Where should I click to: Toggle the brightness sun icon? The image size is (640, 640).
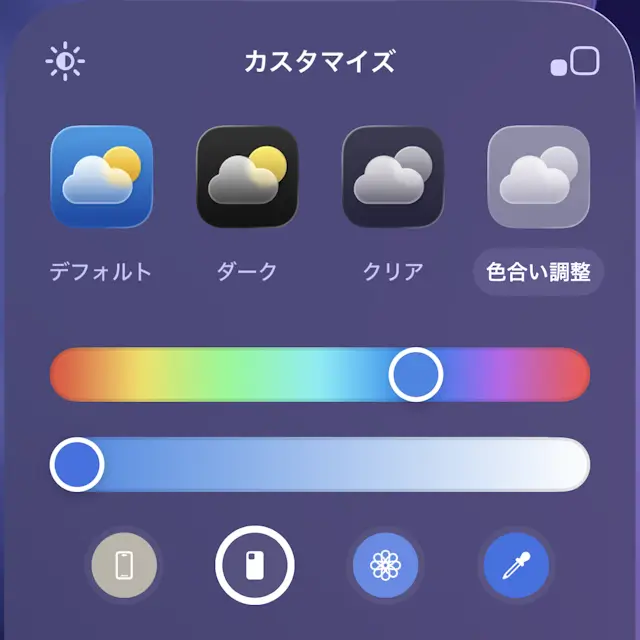pos(65,62)
